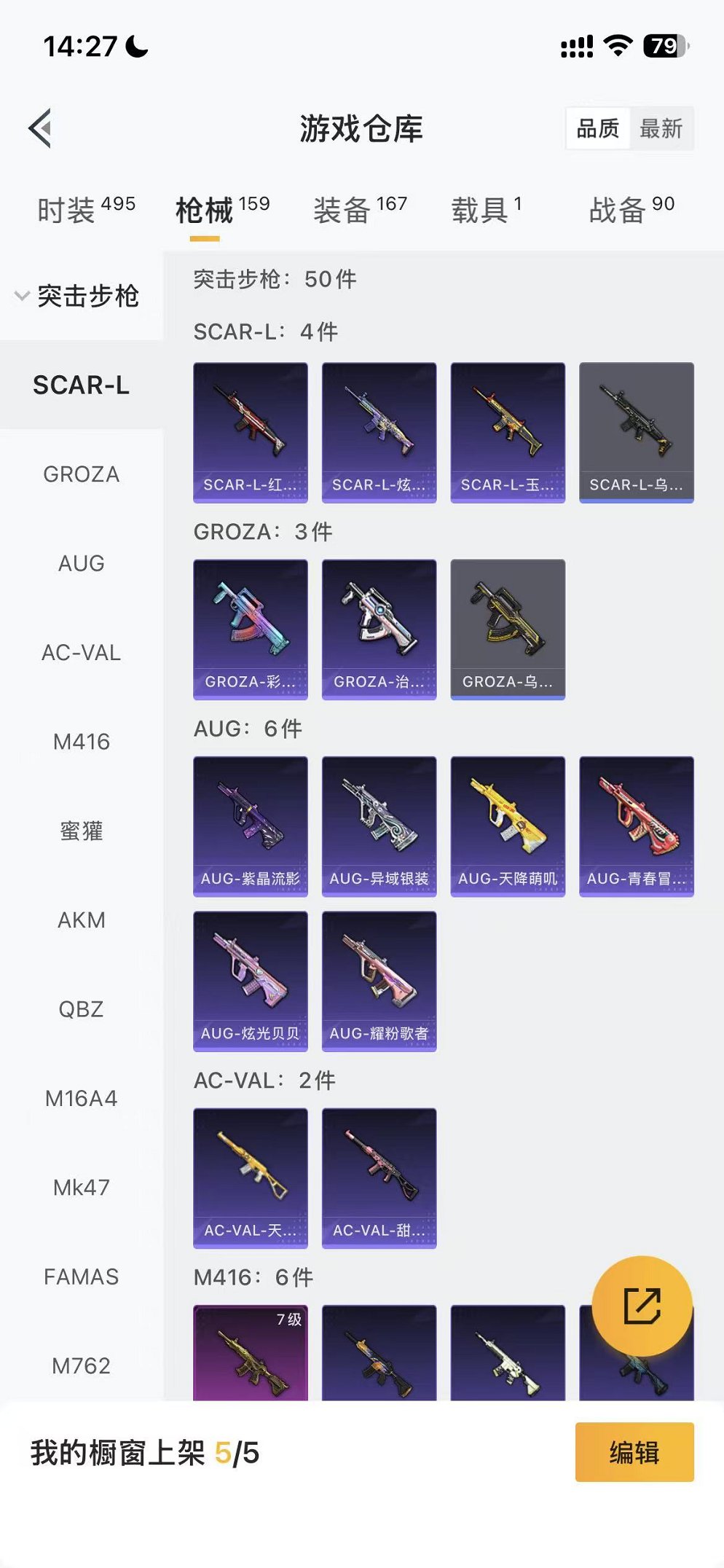Open the 载具 tab
The height and width of the screenshot is (1568, 724).
tap(486, 210)
